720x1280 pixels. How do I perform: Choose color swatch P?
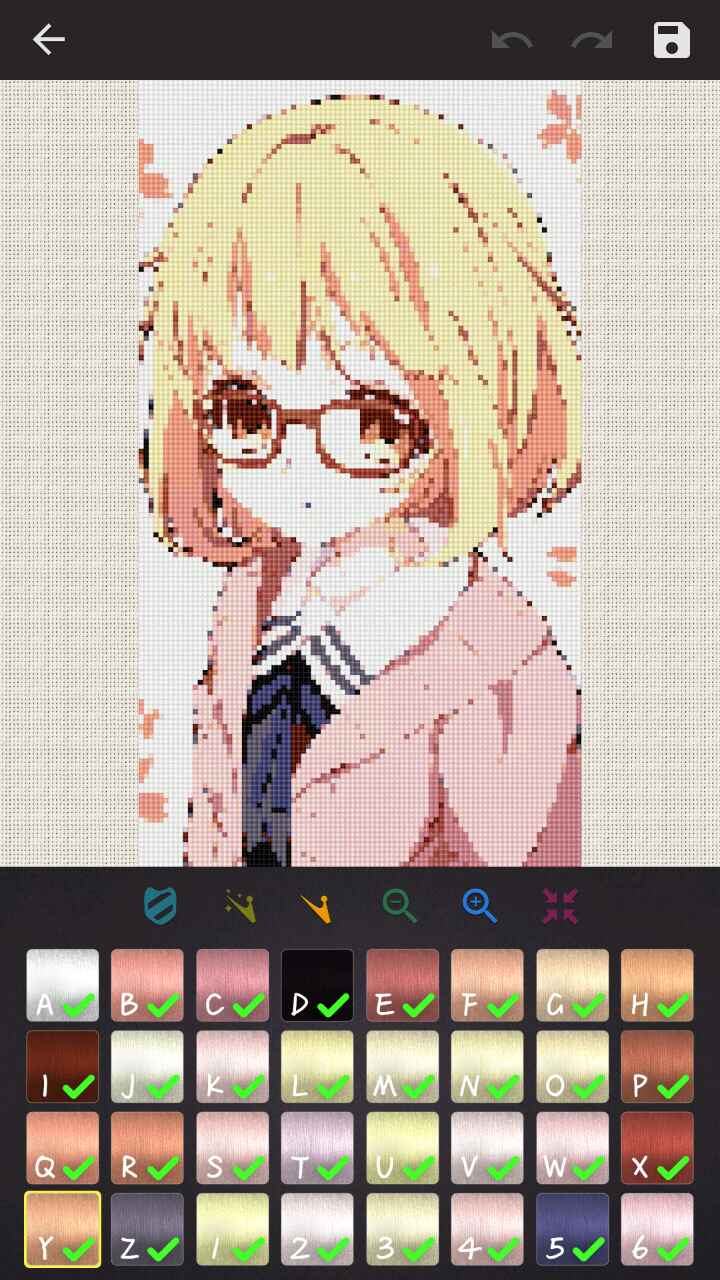click(657, 1066)
